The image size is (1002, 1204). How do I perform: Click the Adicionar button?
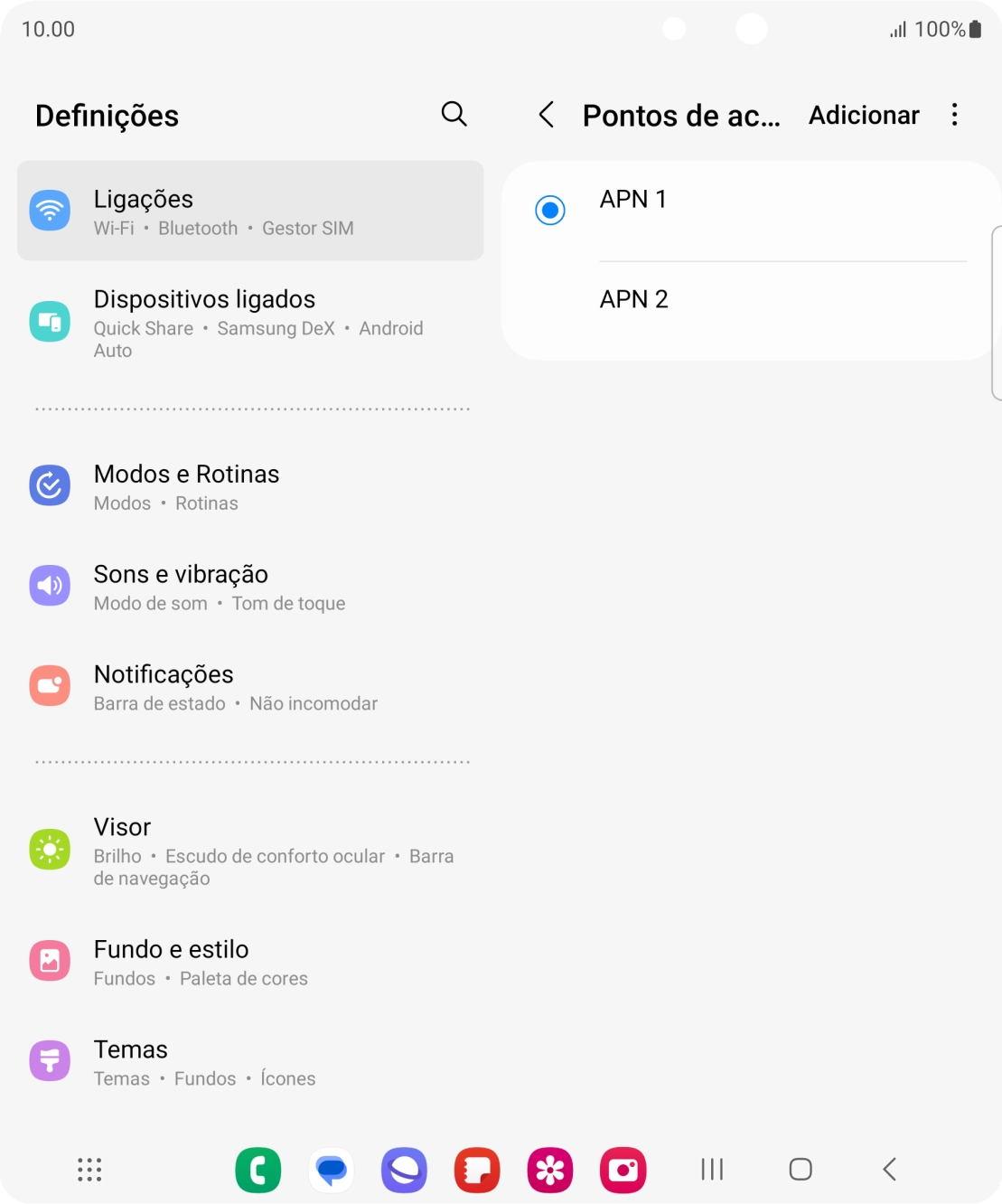coord(864,115)
